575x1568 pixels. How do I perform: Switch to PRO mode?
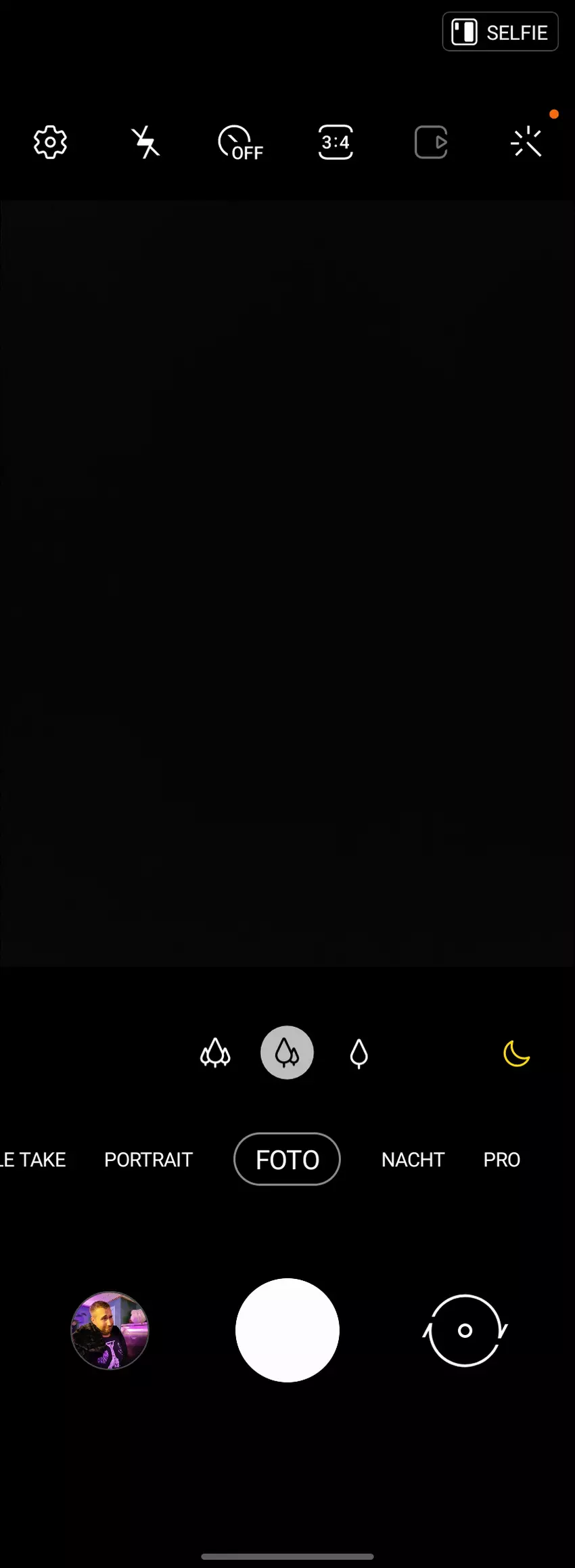(501, 1160)
